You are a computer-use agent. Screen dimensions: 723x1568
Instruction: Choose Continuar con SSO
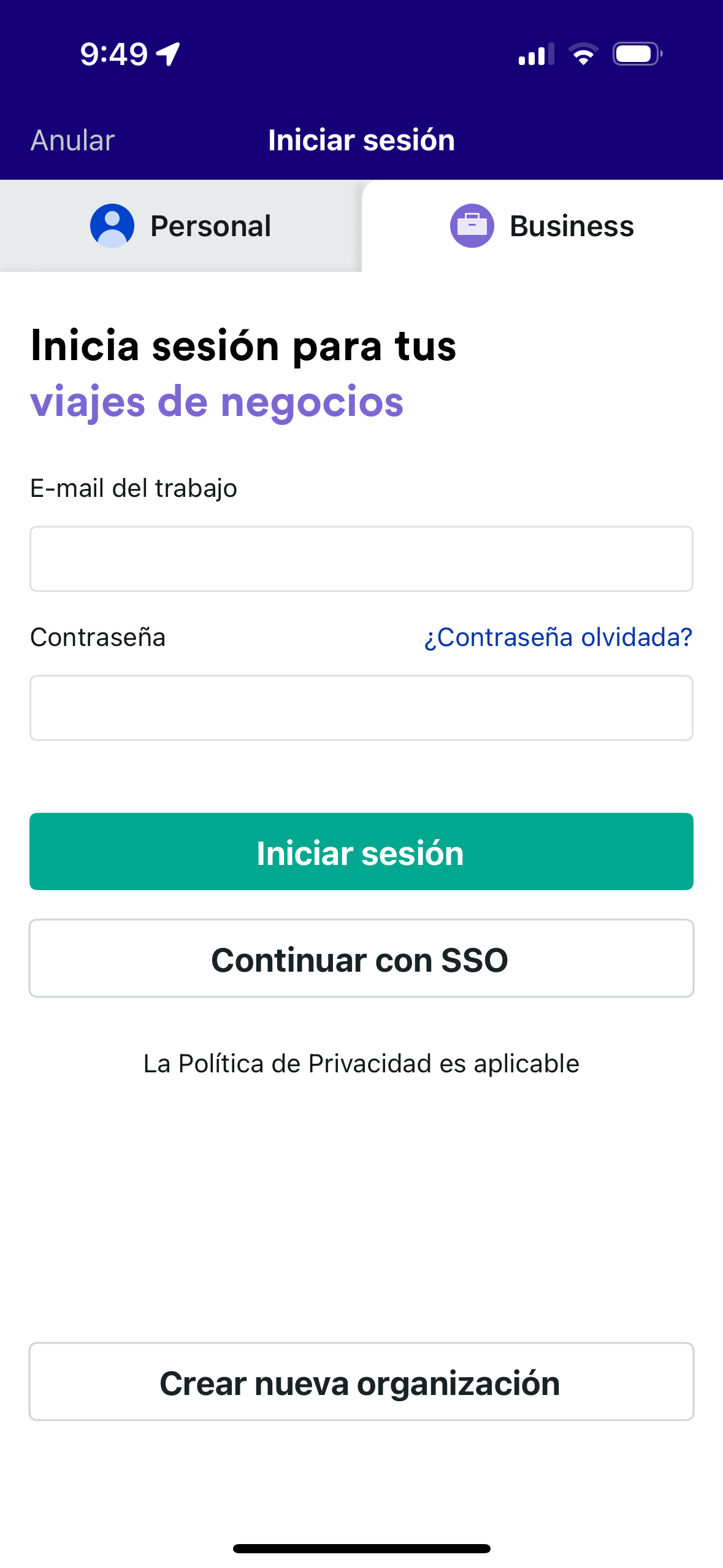361,958
